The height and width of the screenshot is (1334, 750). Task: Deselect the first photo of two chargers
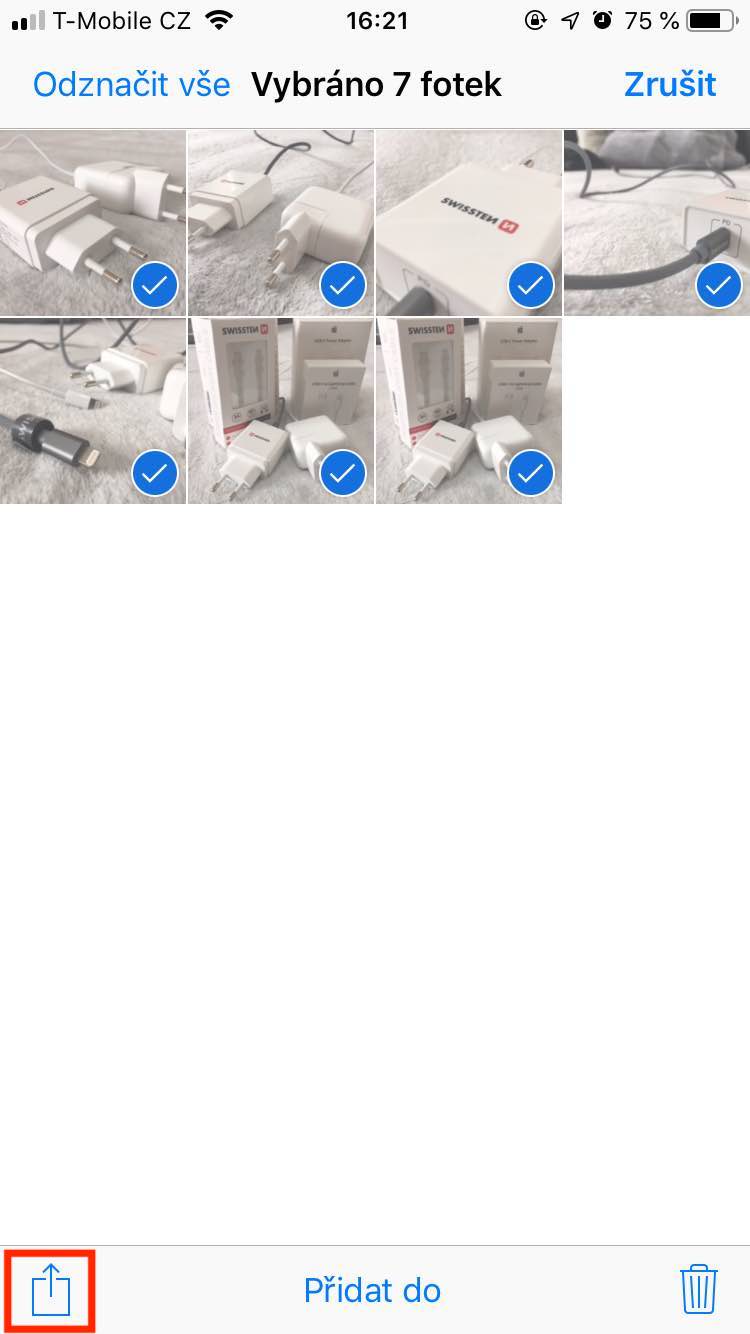point(93,223)
